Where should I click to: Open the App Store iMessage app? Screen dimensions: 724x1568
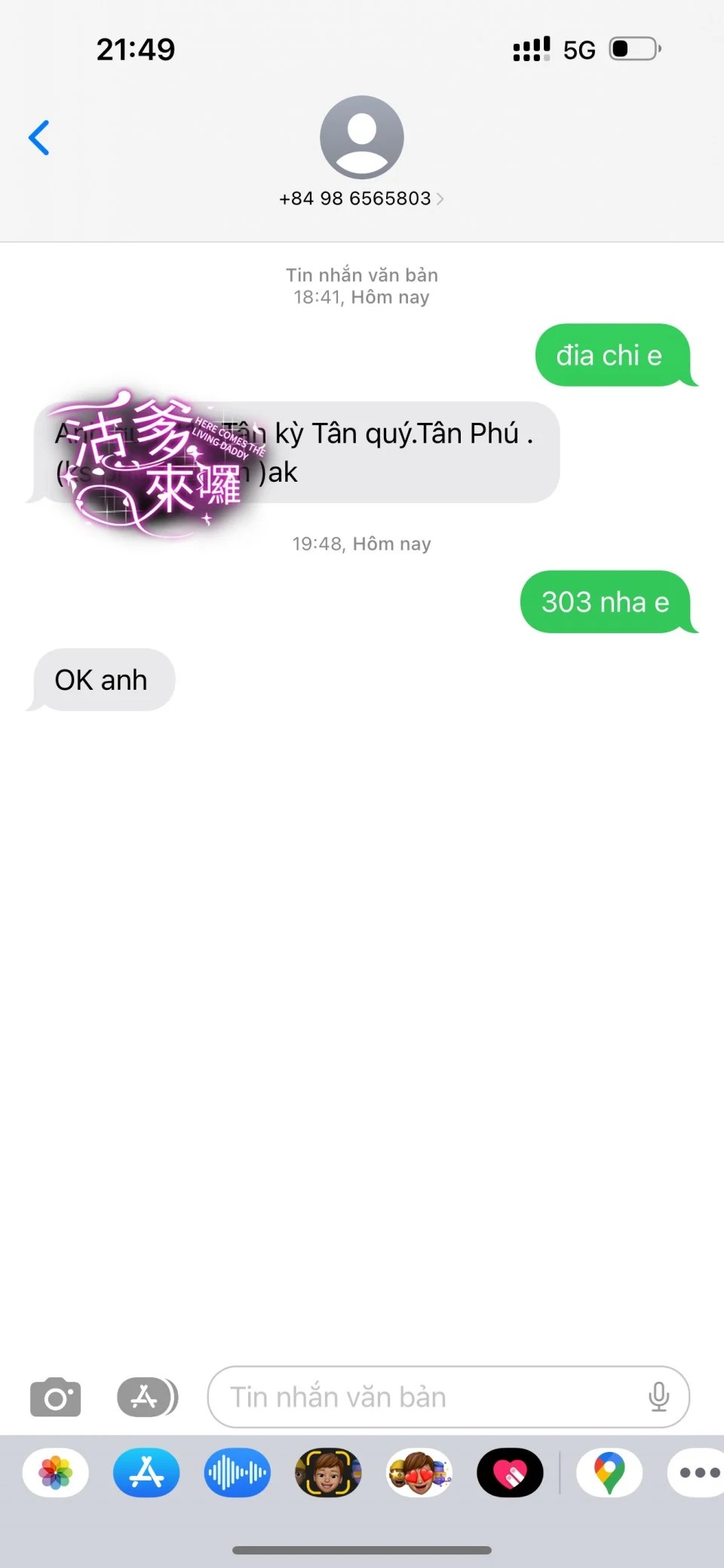pyautogui.click(x=146, y=1472)
